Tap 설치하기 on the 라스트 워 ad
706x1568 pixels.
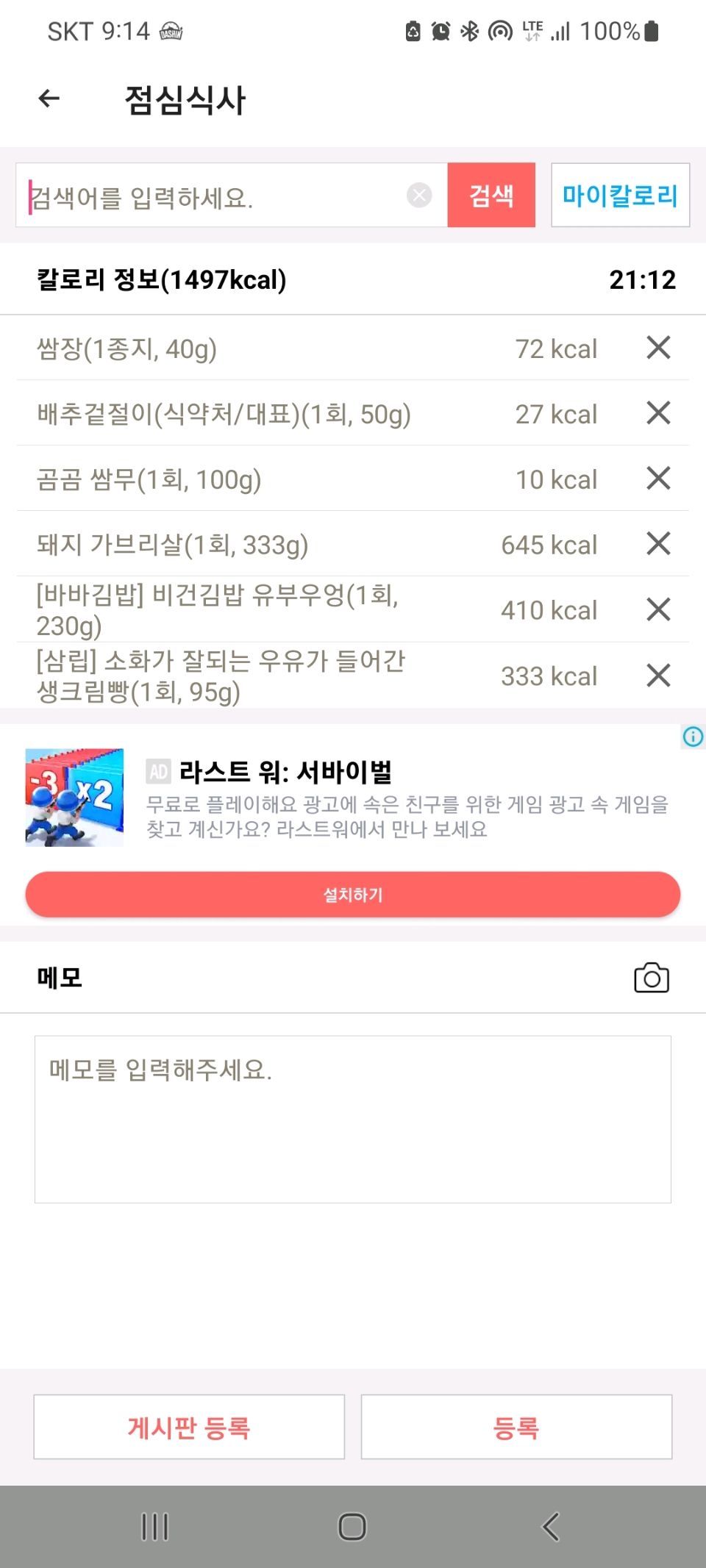point(353,895)
